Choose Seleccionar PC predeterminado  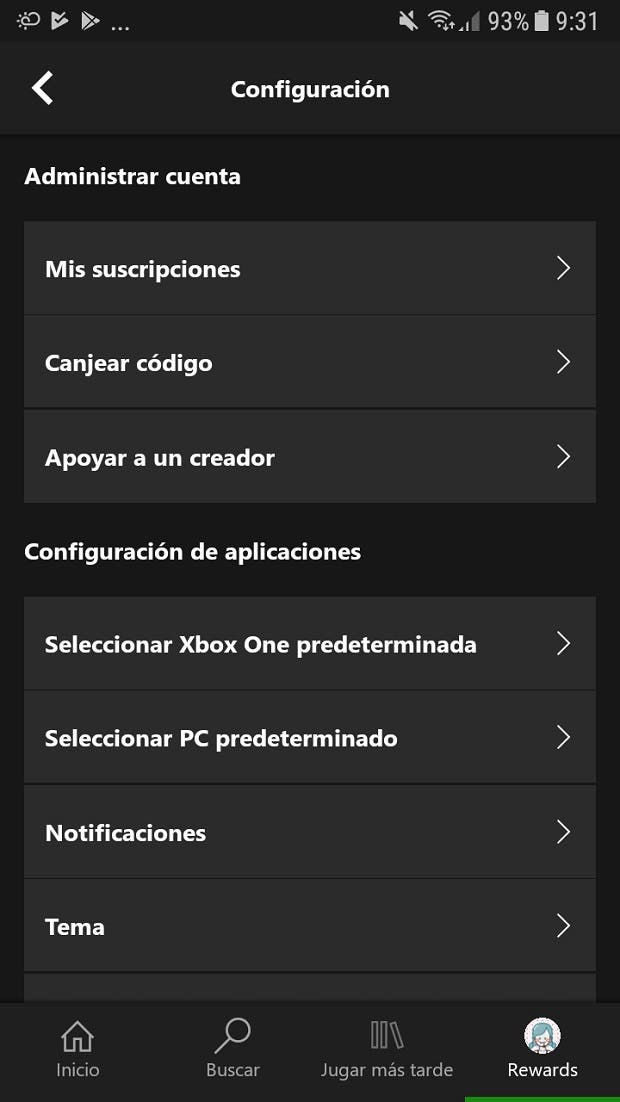click(310, 737)
